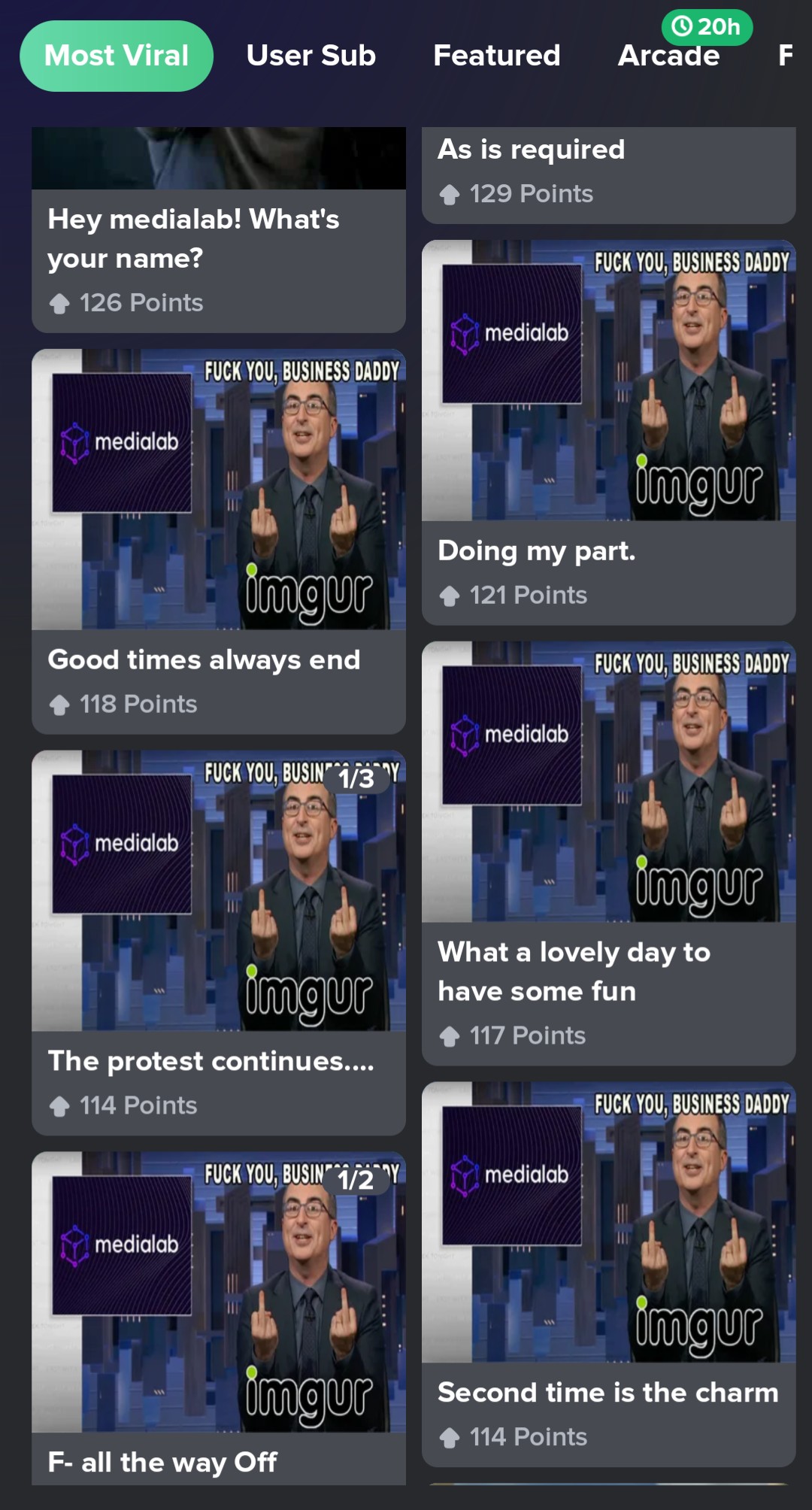
Task: Upvote "The protest continues...." post
Action: (62, 1105)
